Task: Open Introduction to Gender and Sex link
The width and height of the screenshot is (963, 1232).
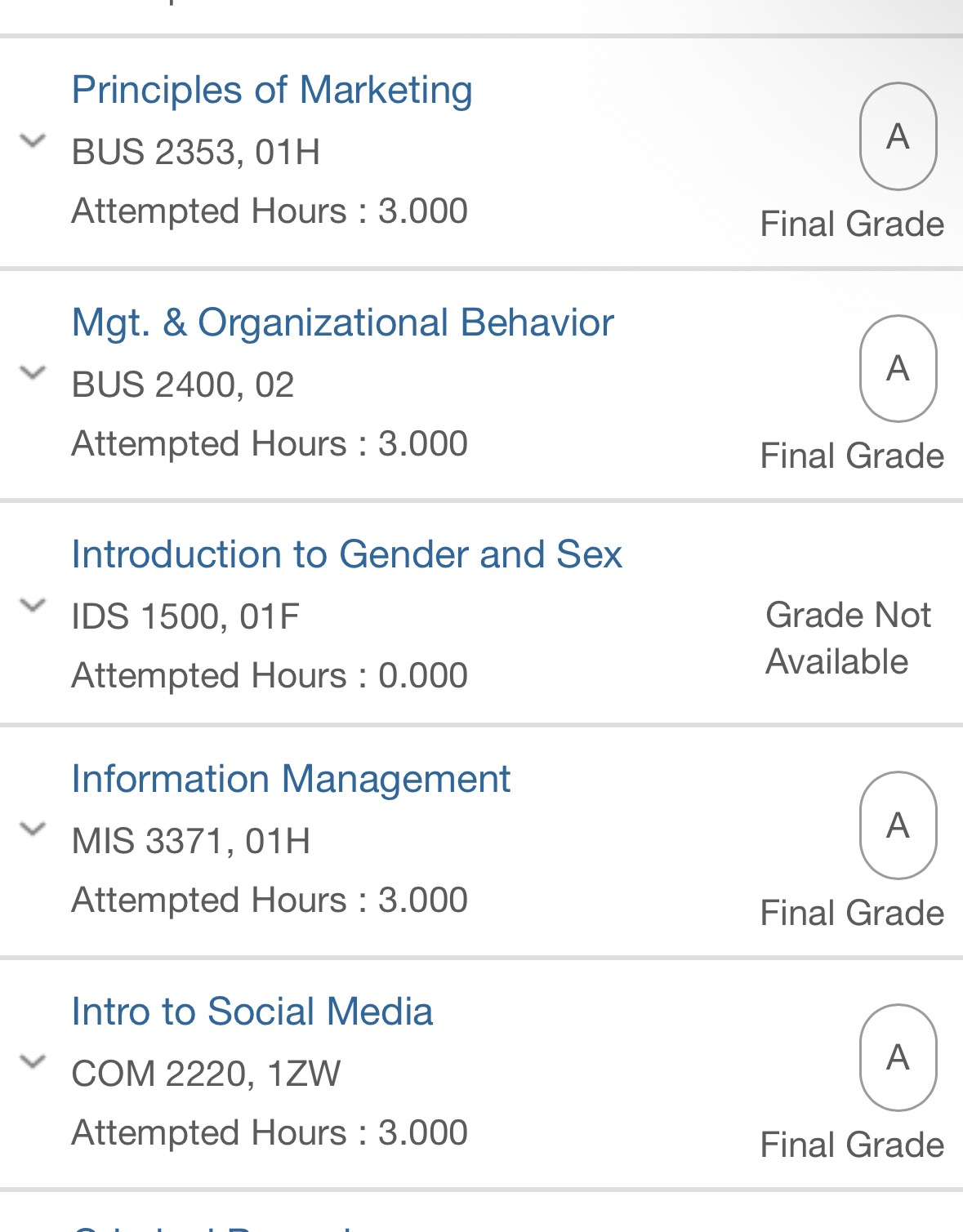Action: coord(346,554)
